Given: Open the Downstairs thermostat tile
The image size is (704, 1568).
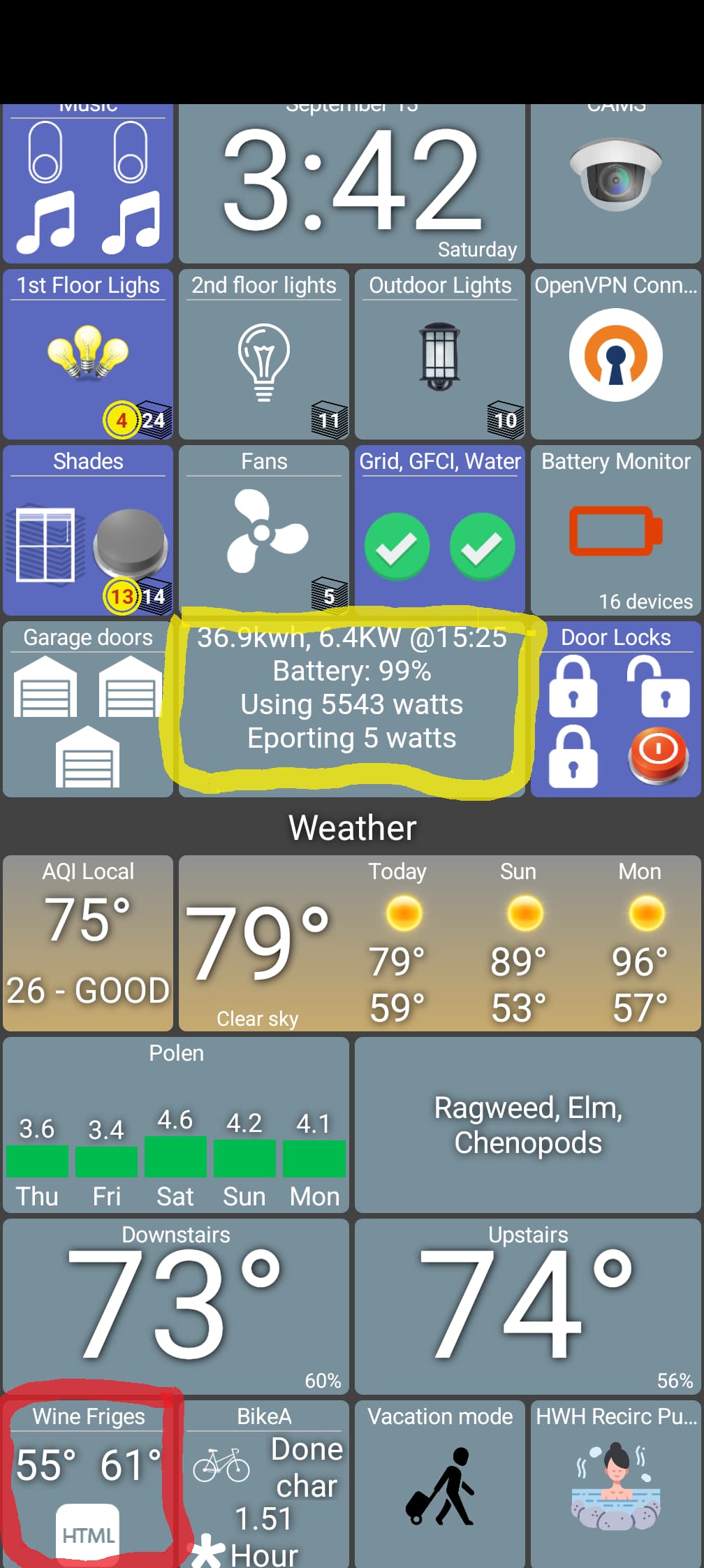Looking at the screenshot, I should point(176,1305).
